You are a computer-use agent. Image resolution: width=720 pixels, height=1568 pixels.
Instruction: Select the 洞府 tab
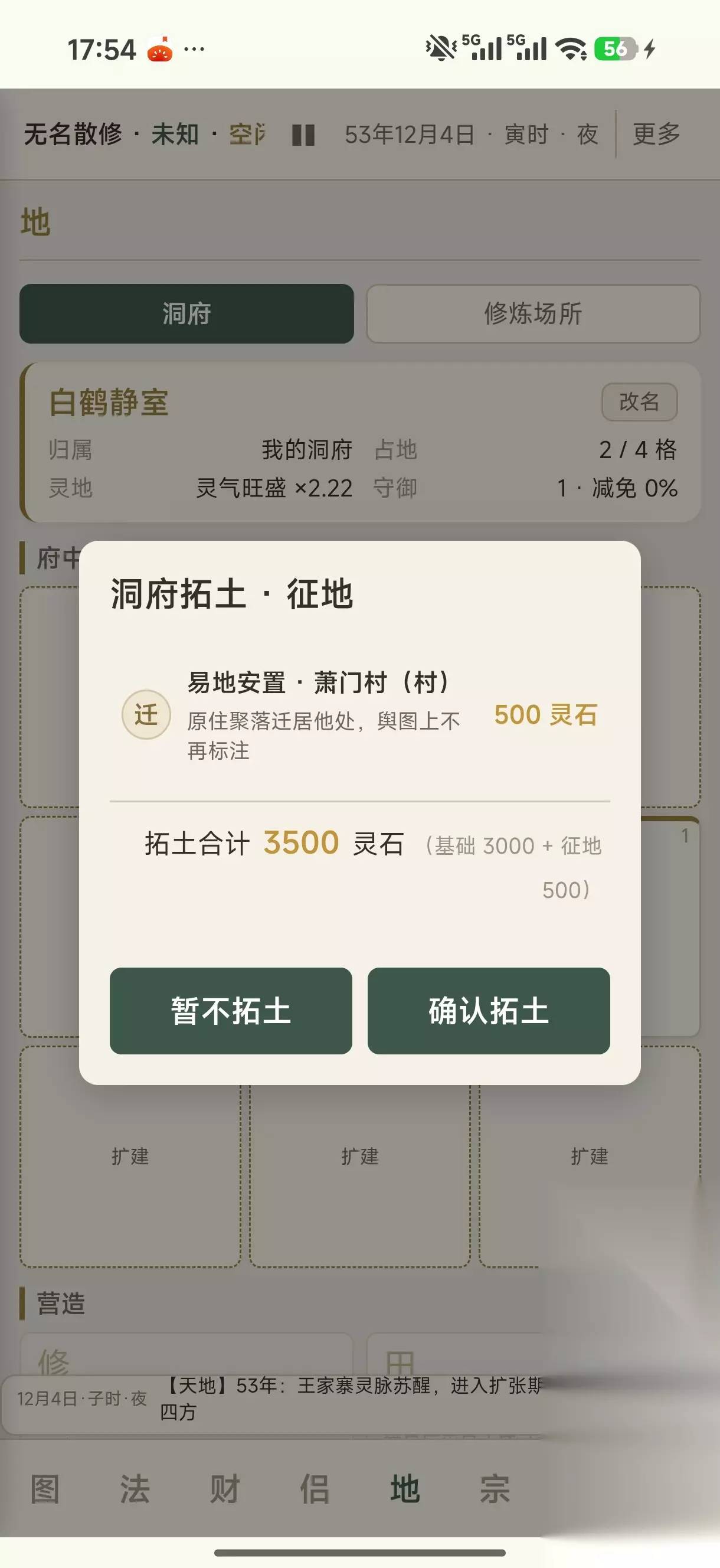(x=186, y=313)
